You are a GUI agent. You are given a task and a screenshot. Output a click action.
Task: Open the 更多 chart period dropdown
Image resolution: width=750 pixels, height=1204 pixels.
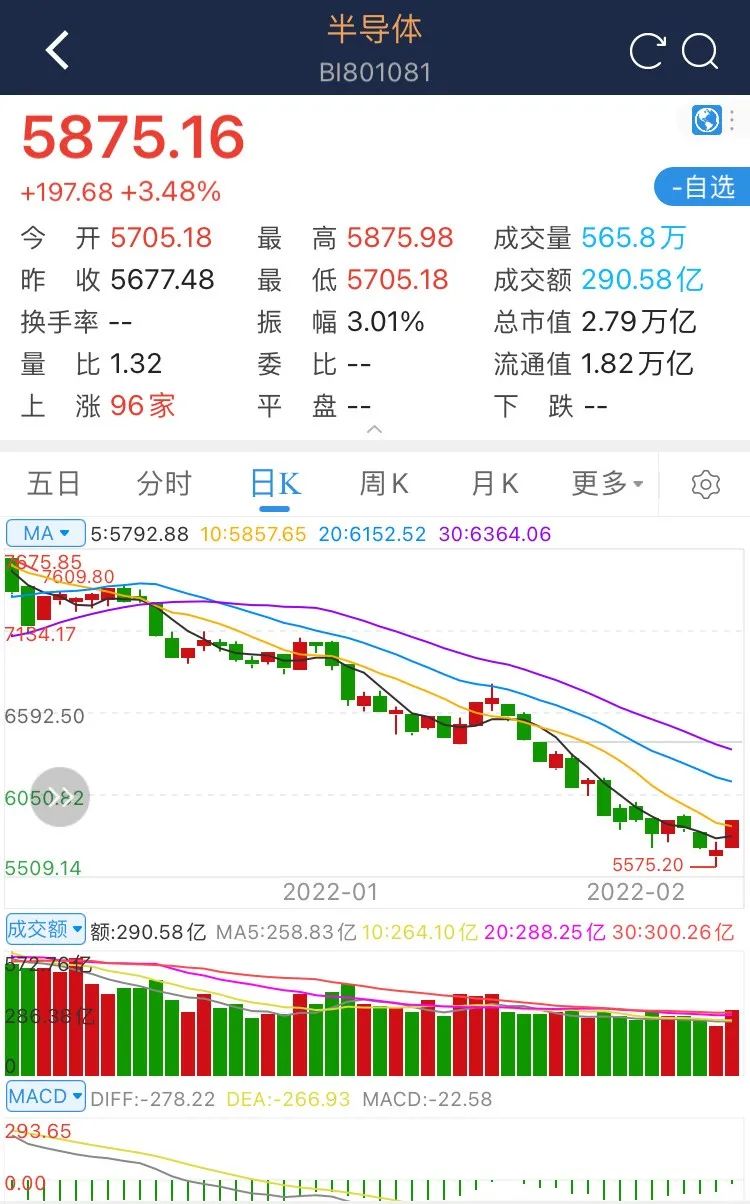coord(607,484)
